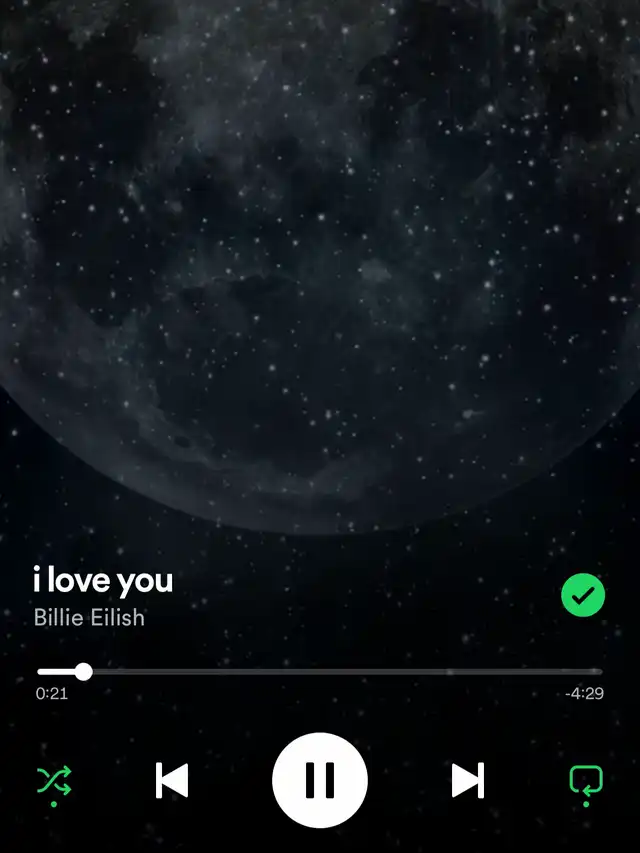Pause the current song
640x853 pixels.
(x=320, y=780)
